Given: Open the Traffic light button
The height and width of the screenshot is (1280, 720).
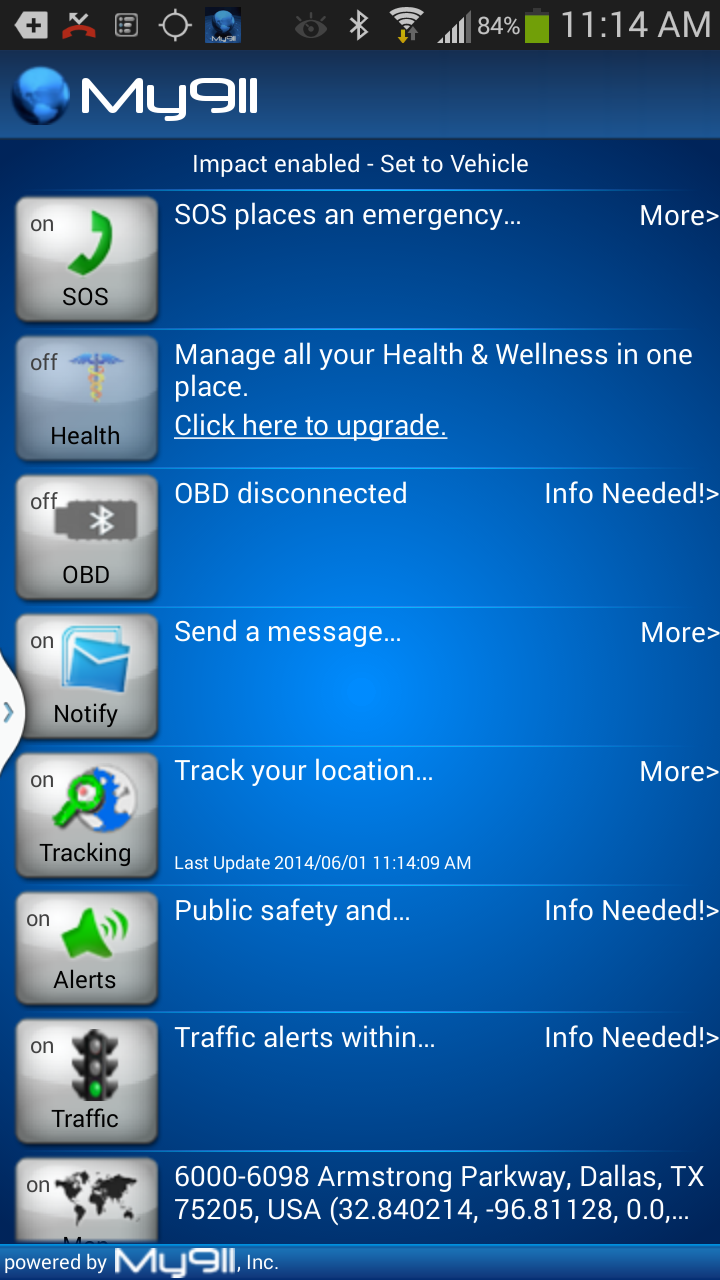Looking at the screenshot, I should (x=86, y=1081).
